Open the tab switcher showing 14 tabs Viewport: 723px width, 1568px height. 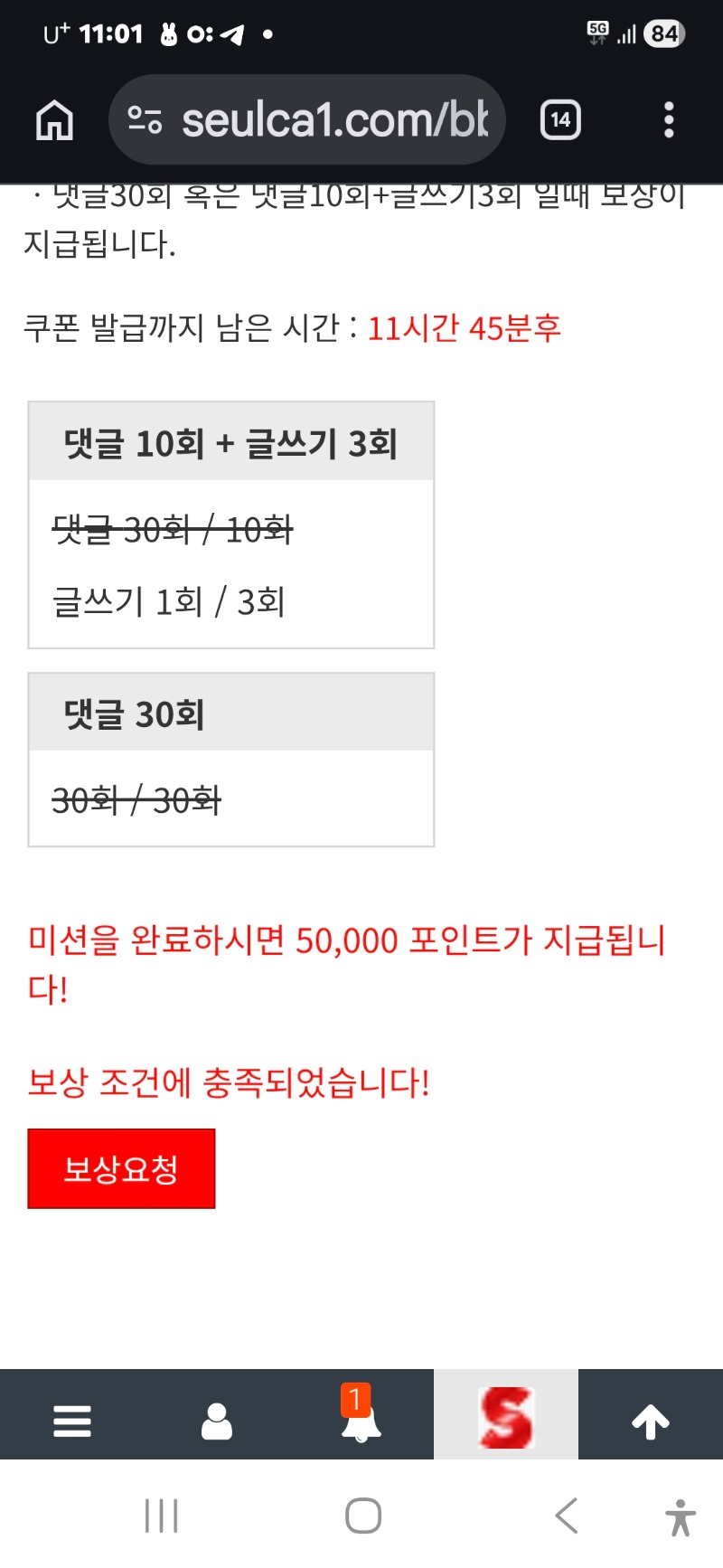pos(560,120)
